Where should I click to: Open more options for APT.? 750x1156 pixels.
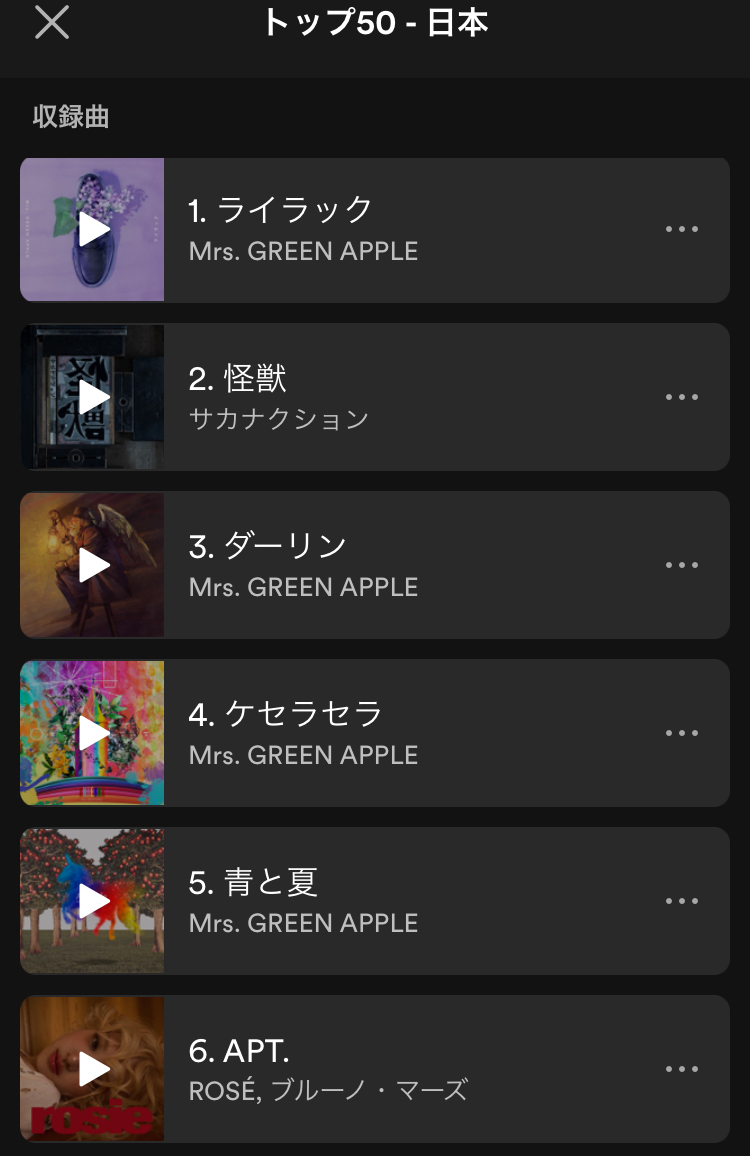(x=682, y=1069)
